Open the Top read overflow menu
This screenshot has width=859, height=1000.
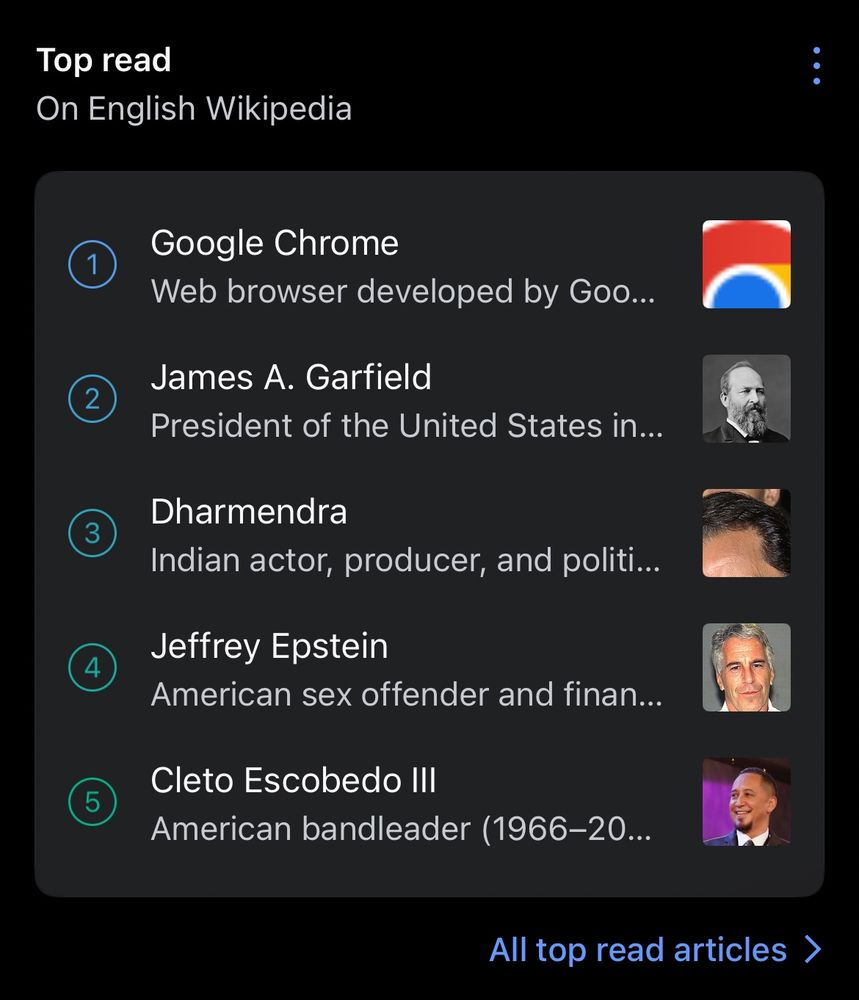click(x=816, y=64)
